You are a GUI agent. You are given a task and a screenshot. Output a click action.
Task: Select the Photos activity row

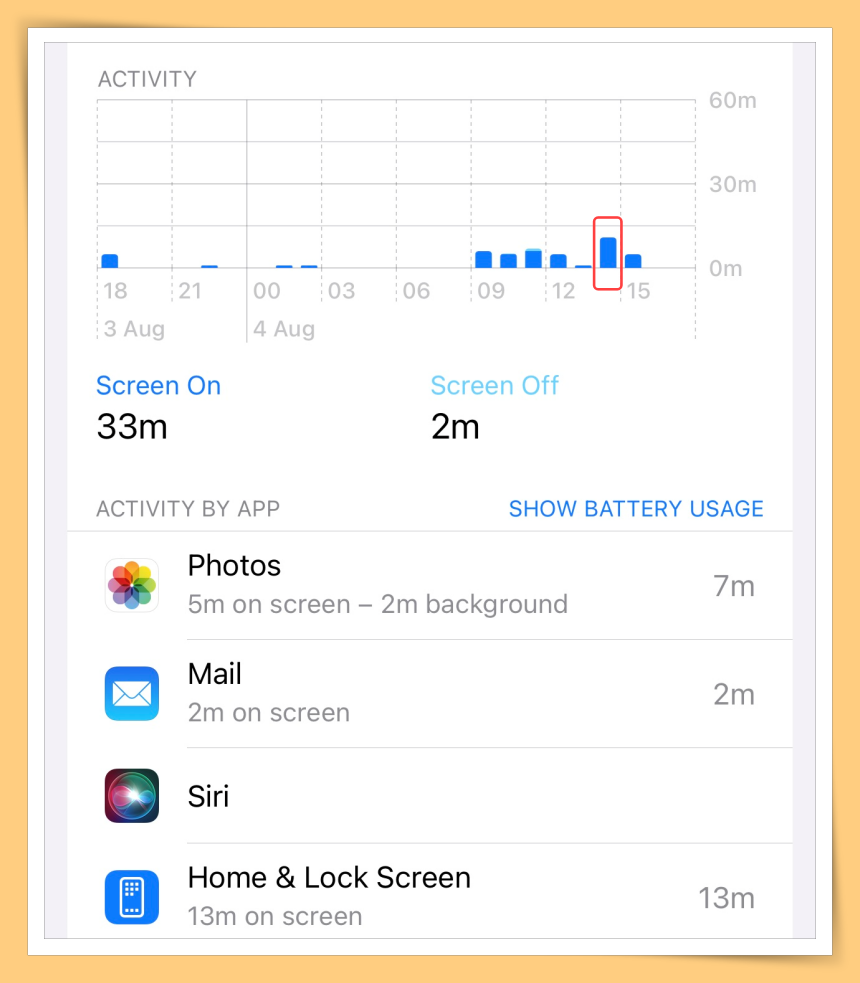pos(430,586)
